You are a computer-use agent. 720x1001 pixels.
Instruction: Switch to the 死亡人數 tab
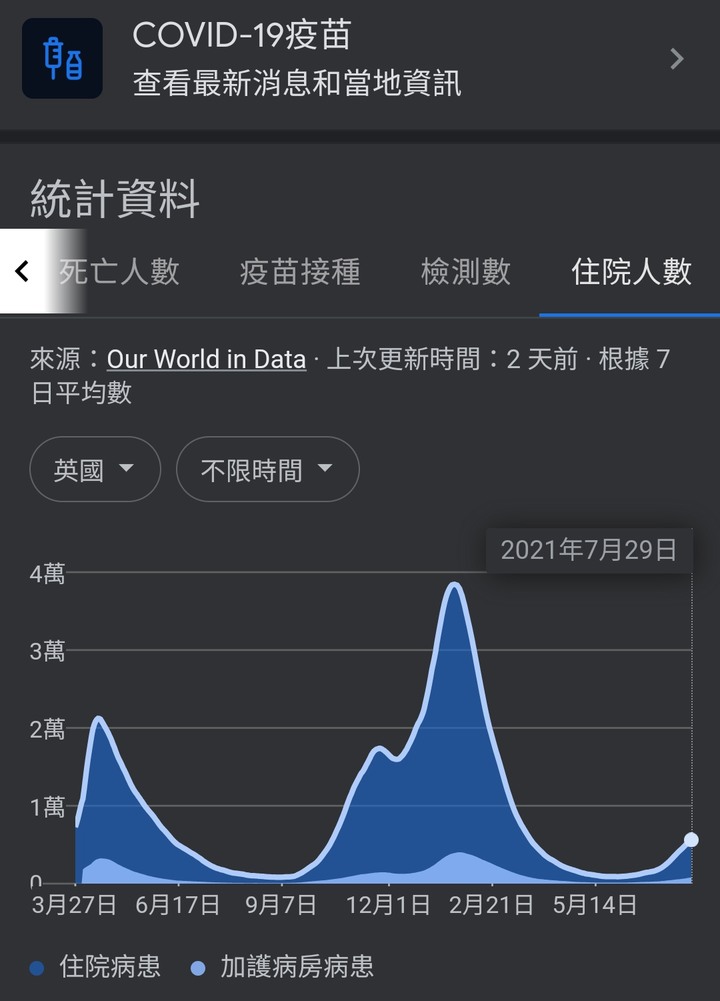120,272
